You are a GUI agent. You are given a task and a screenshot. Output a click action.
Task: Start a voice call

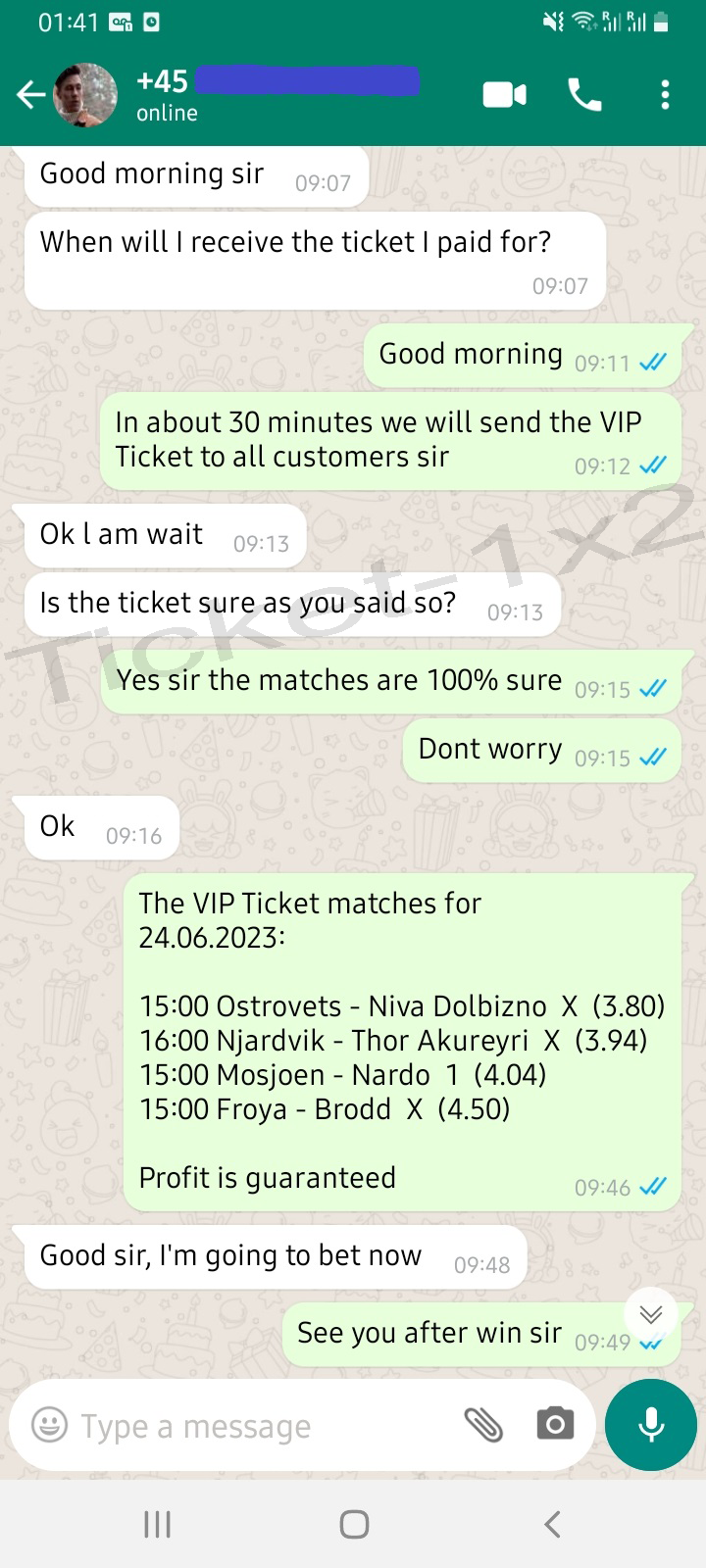click(584, 95)
